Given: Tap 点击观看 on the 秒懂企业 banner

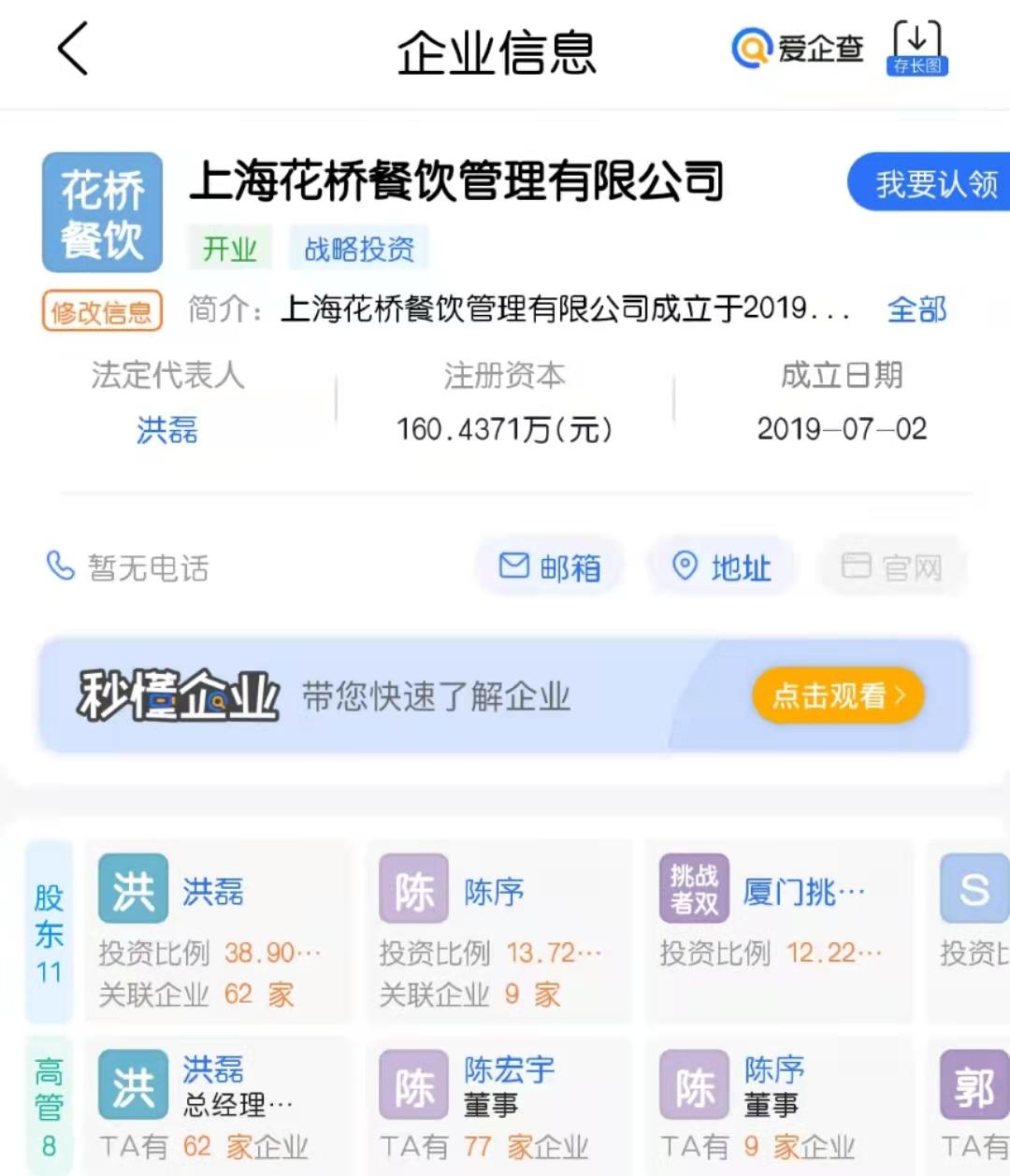Looking at the screenshot, I should point(838,695).
